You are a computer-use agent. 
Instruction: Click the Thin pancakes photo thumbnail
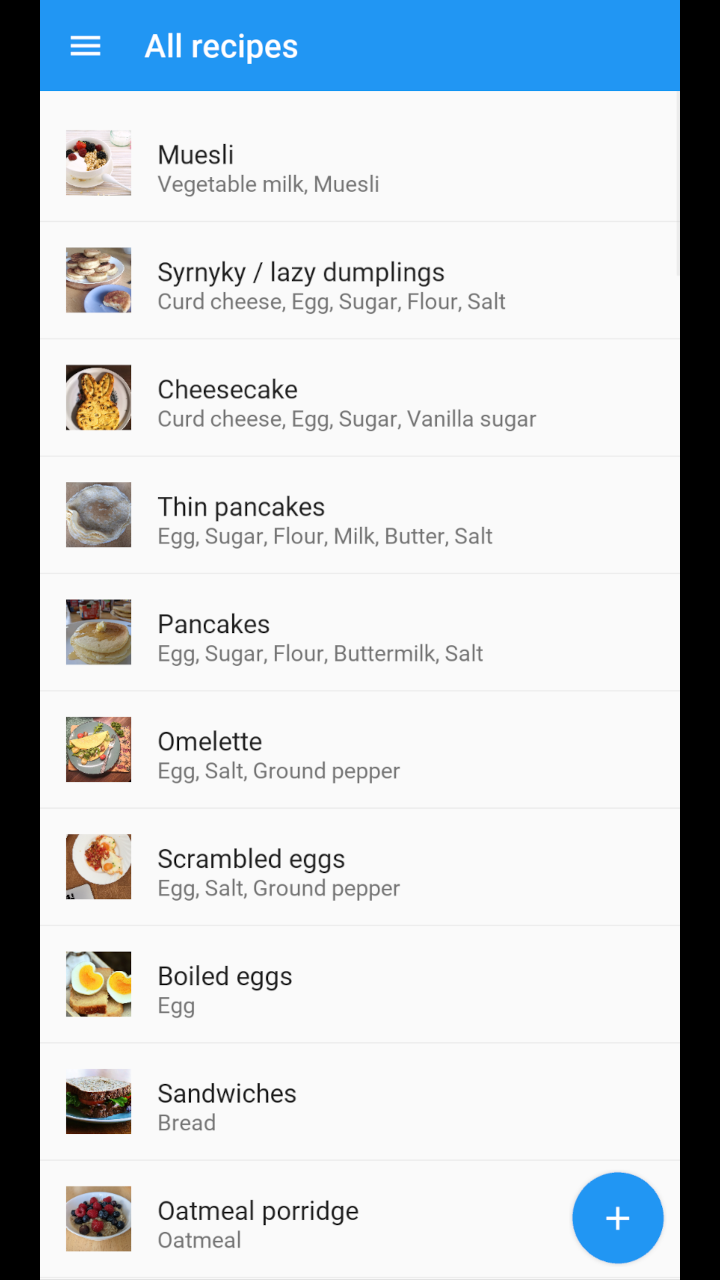(98, 515)
